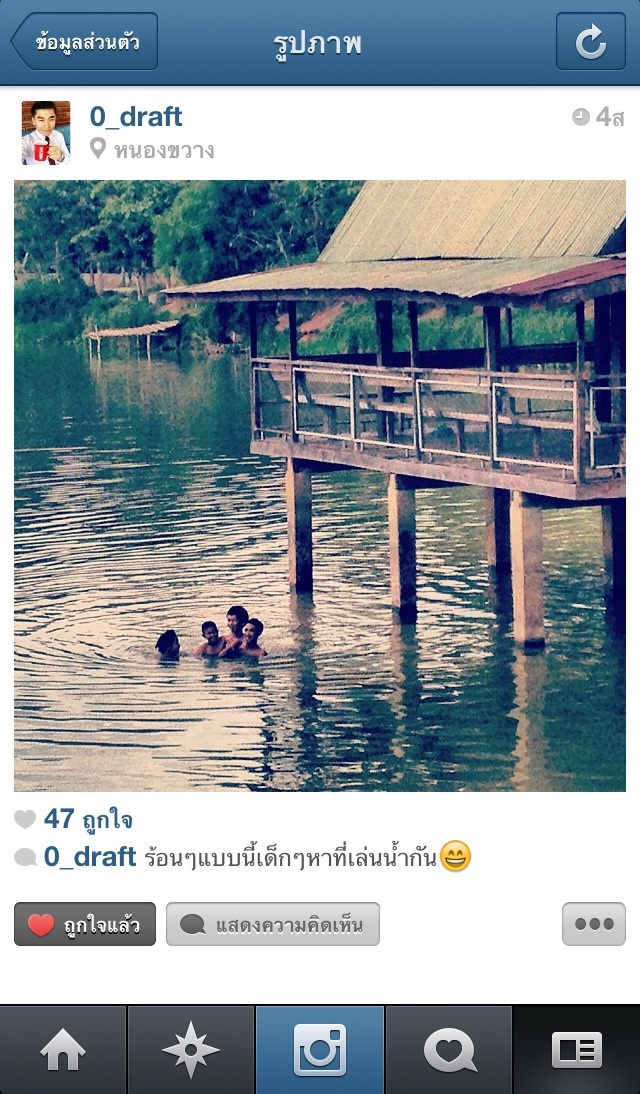Switch to the Home tab
The height and width of the screenshot is (1094, 640).
63,1050
